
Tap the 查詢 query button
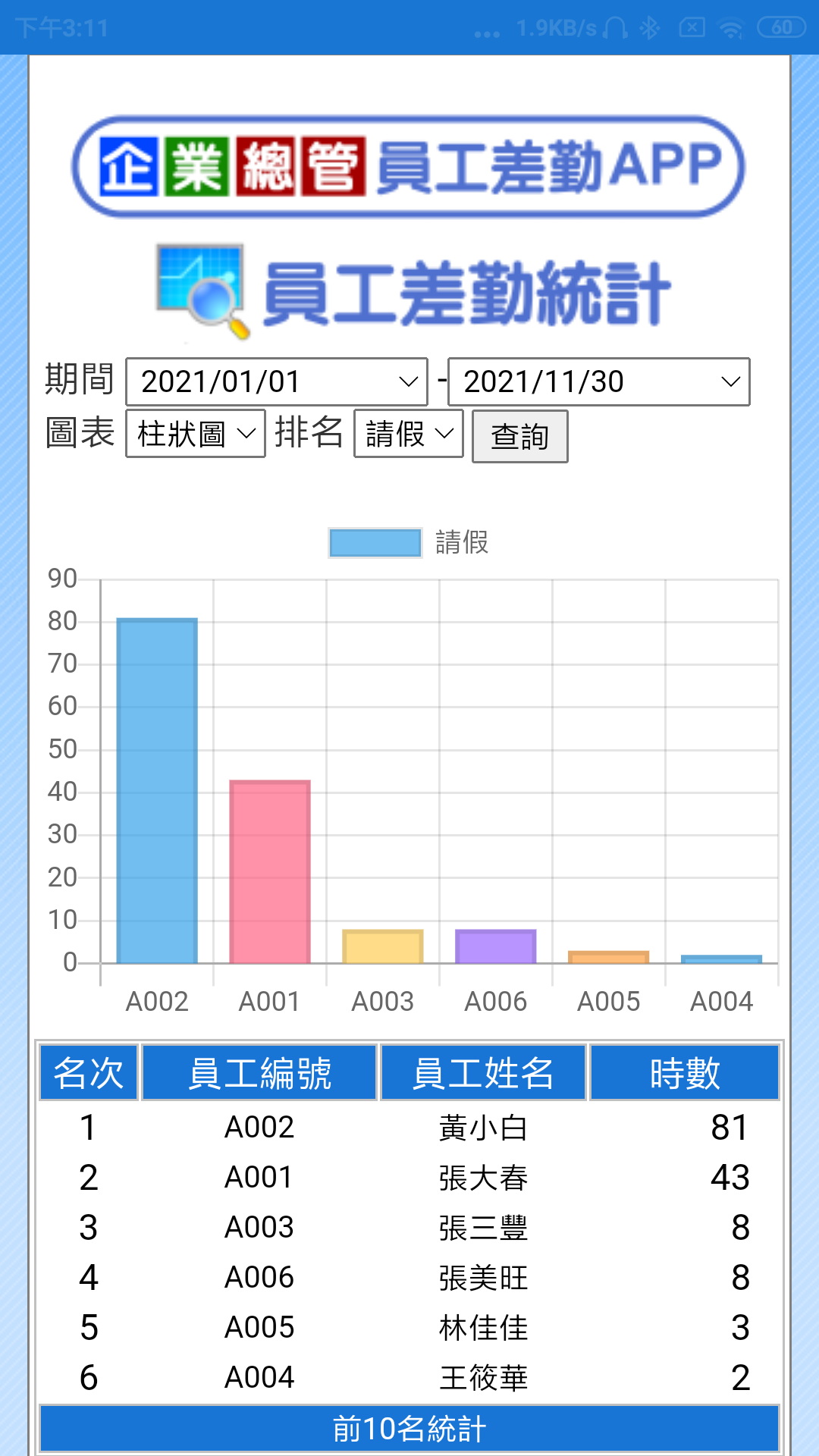point(520,436)
